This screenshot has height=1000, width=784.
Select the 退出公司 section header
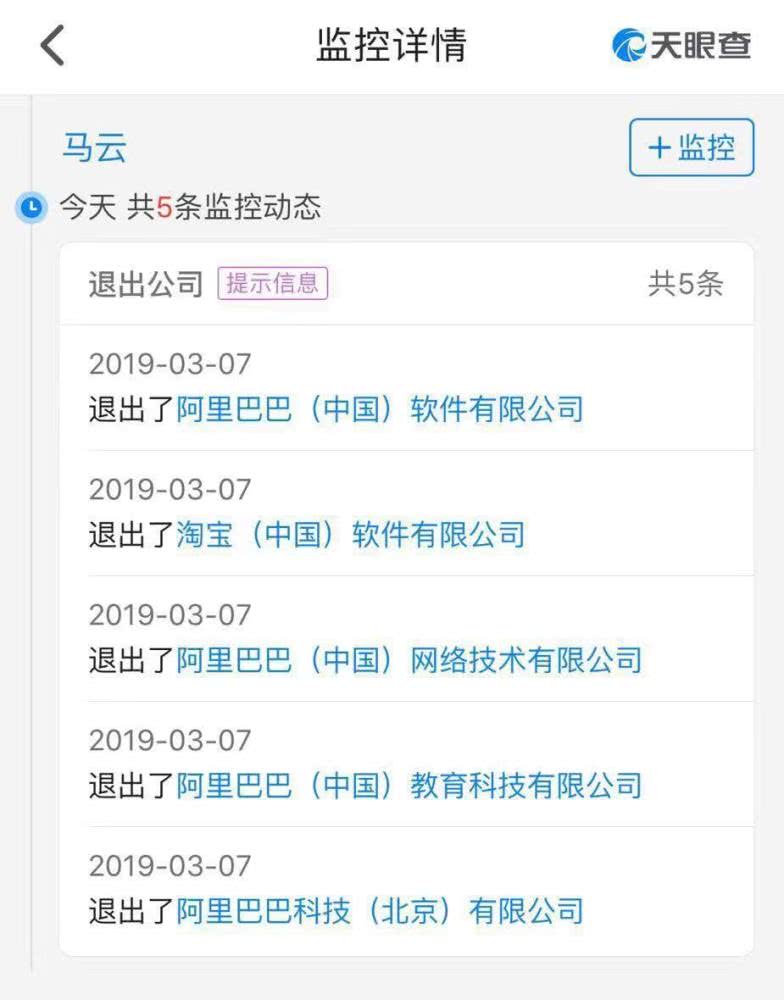[x=137, y=283]
